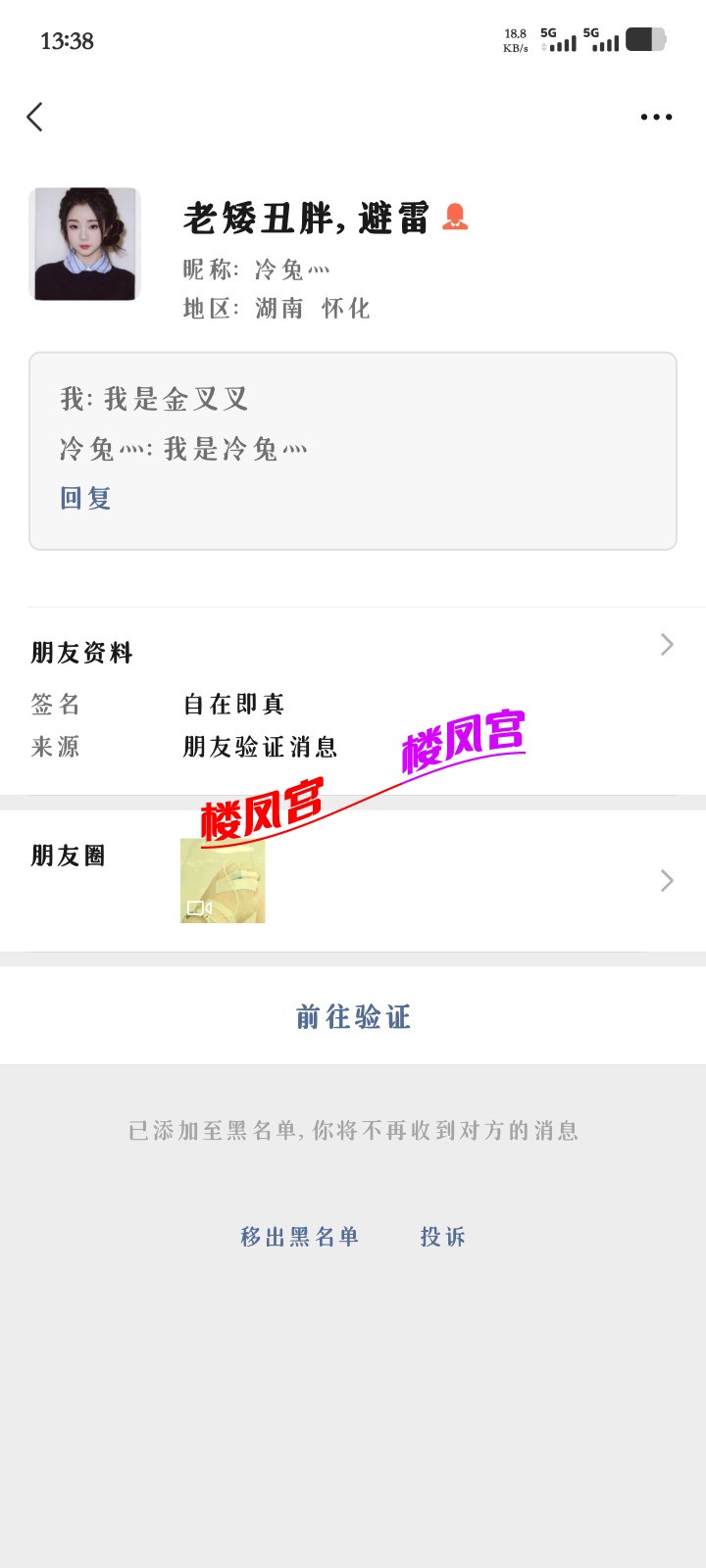Image resolution: width=706 pixels, height=1568 pixels.
Task: Tap the second 5G network icon
Action: tap(604, 42)
